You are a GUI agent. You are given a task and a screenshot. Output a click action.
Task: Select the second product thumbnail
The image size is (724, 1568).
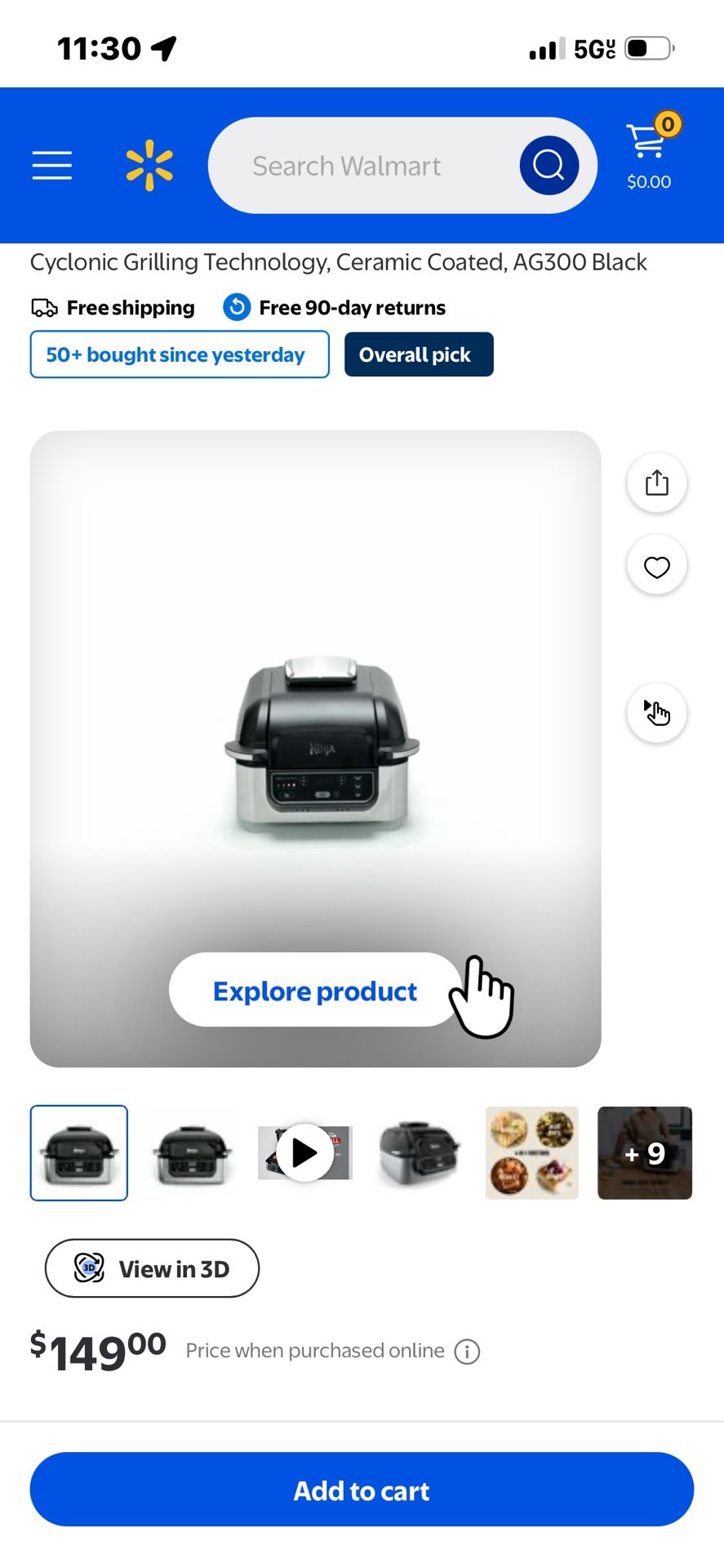pos(193,1153)
